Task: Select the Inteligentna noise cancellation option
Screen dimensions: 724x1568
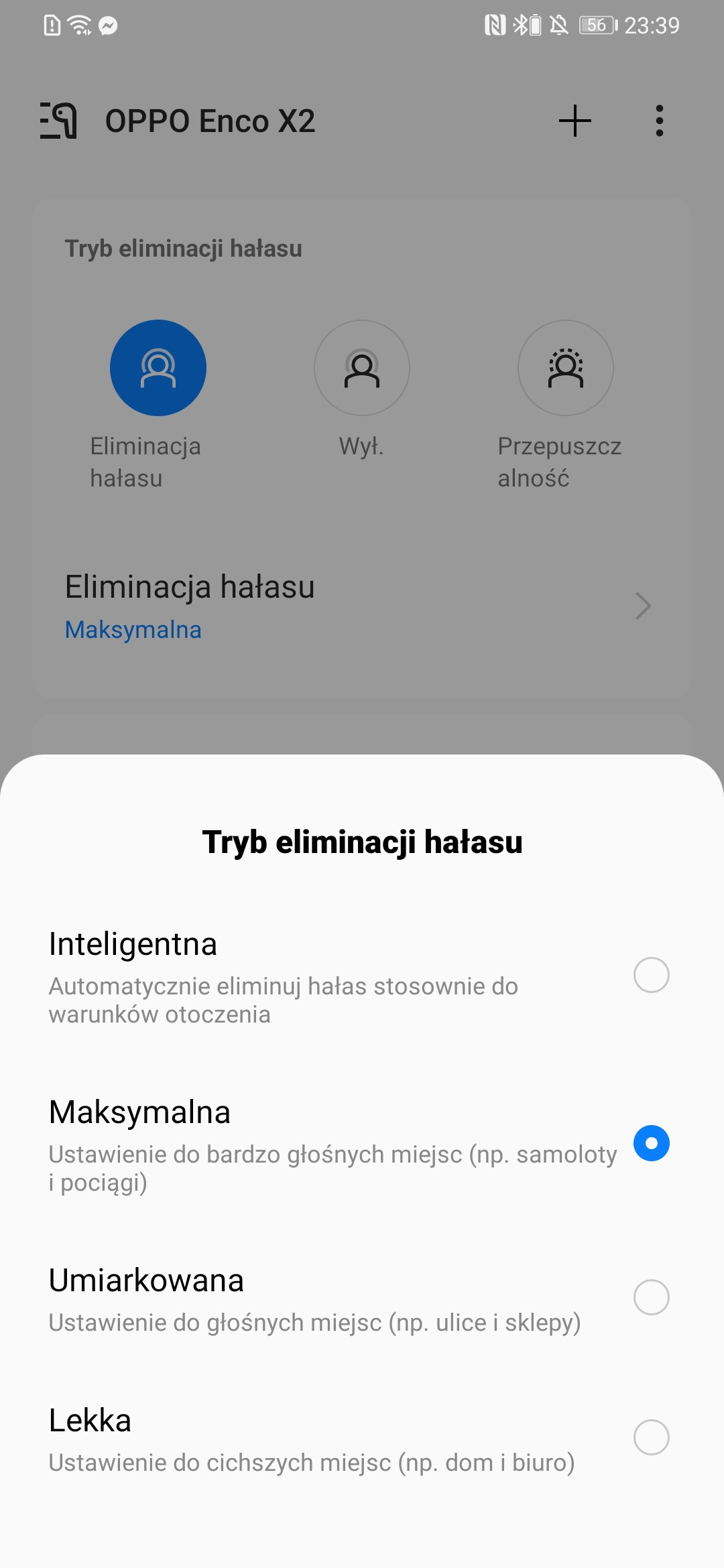Action: tap(362, 976)
